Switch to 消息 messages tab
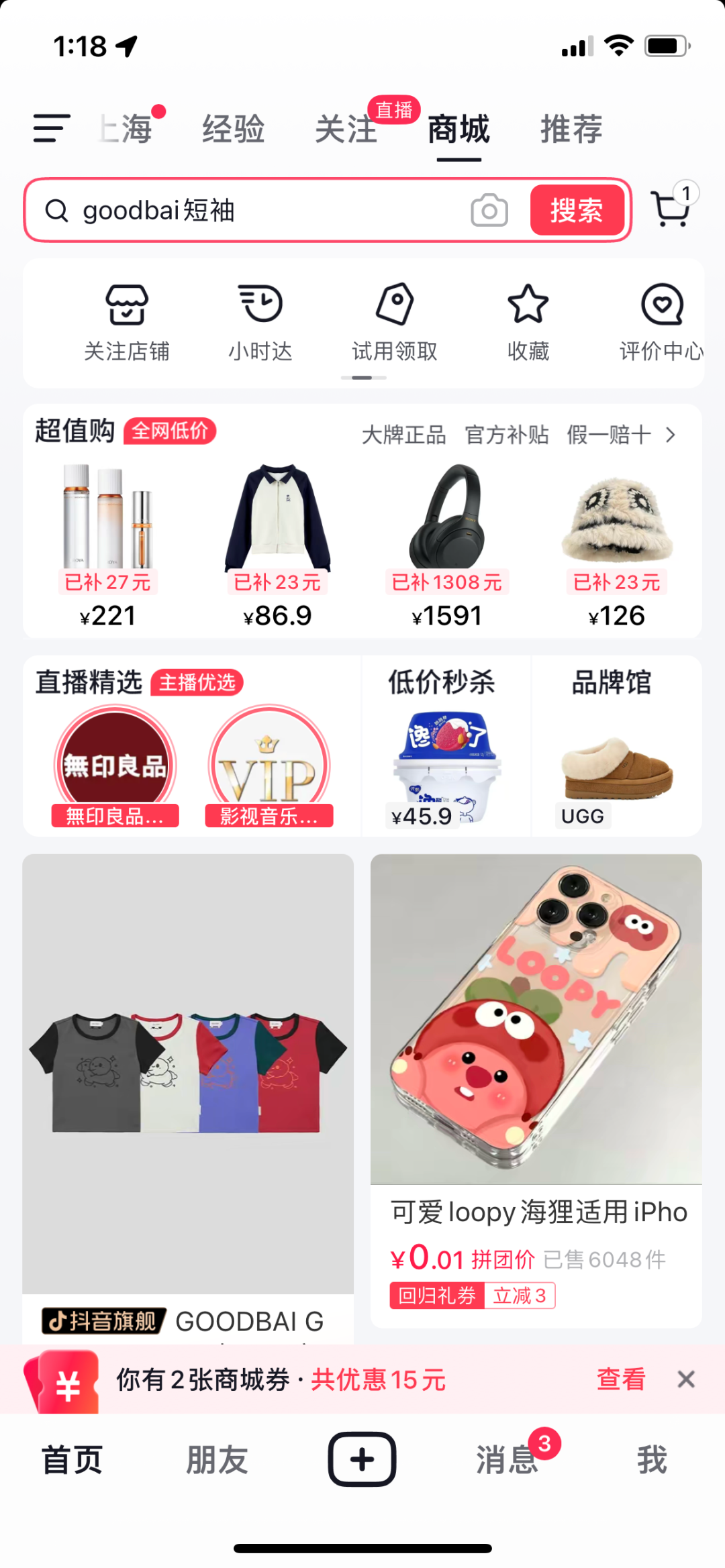 (508, 1459)
